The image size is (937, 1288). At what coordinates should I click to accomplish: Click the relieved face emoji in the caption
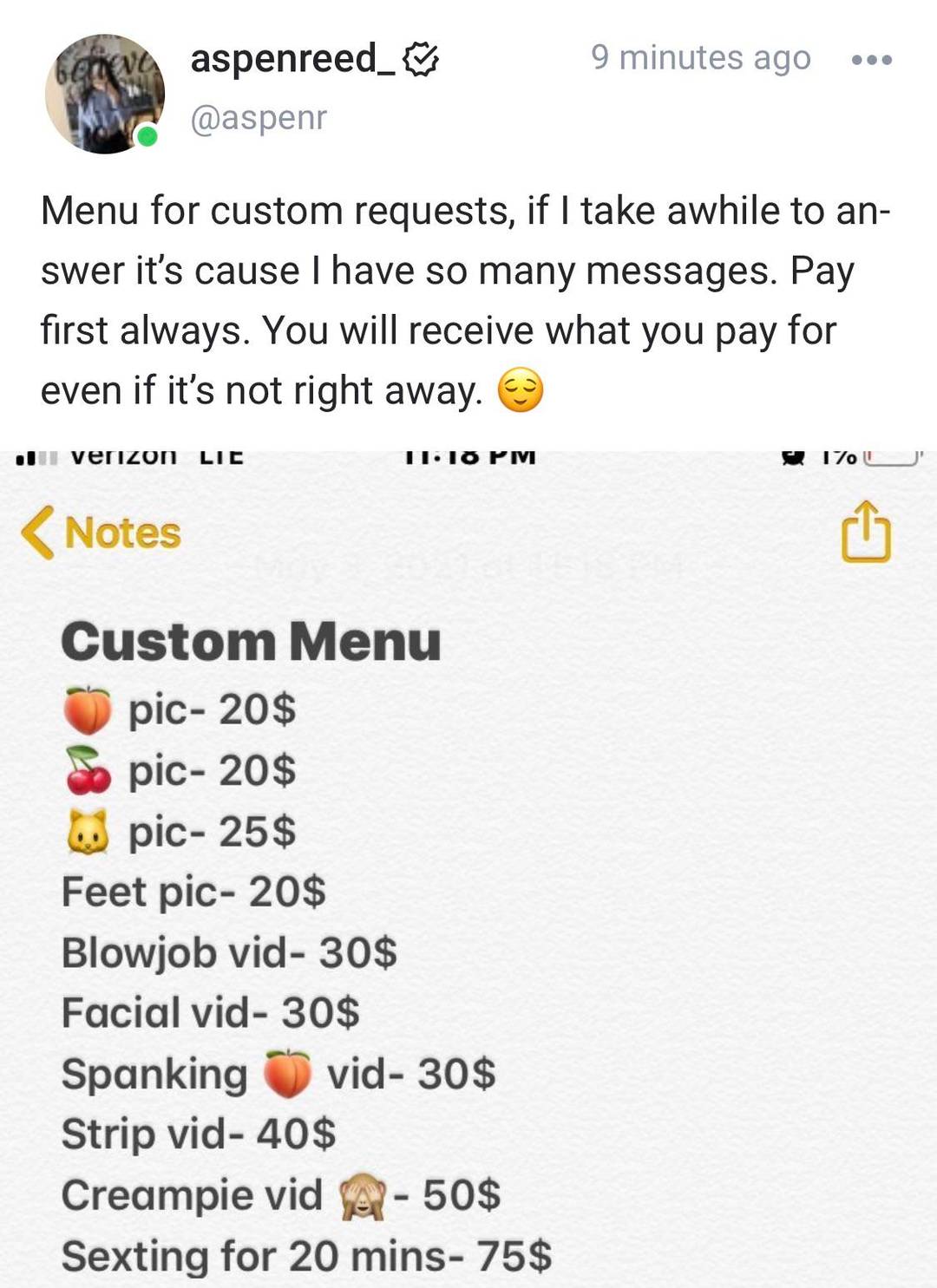tap(520, 389)
